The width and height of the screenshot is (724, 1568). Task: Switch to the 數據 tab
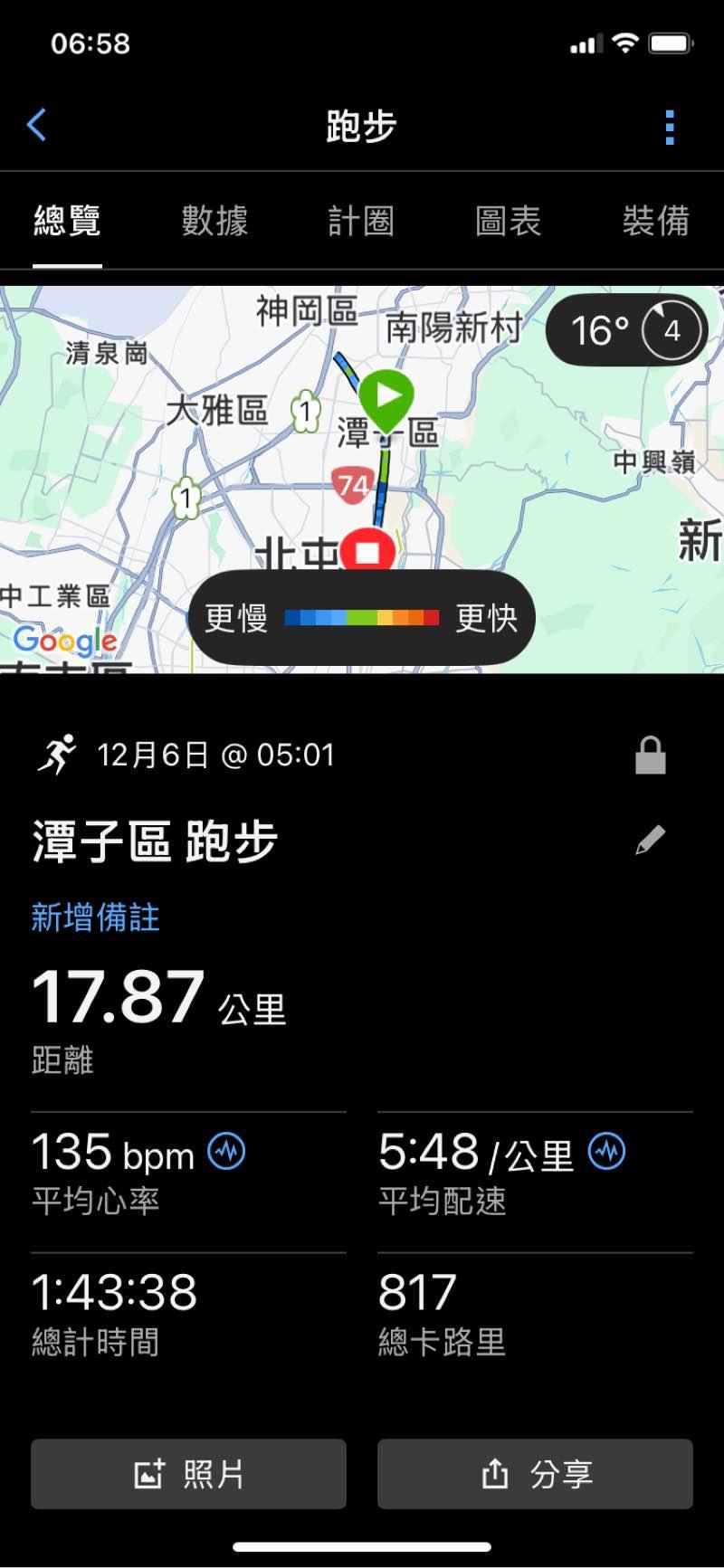point(214,221)
